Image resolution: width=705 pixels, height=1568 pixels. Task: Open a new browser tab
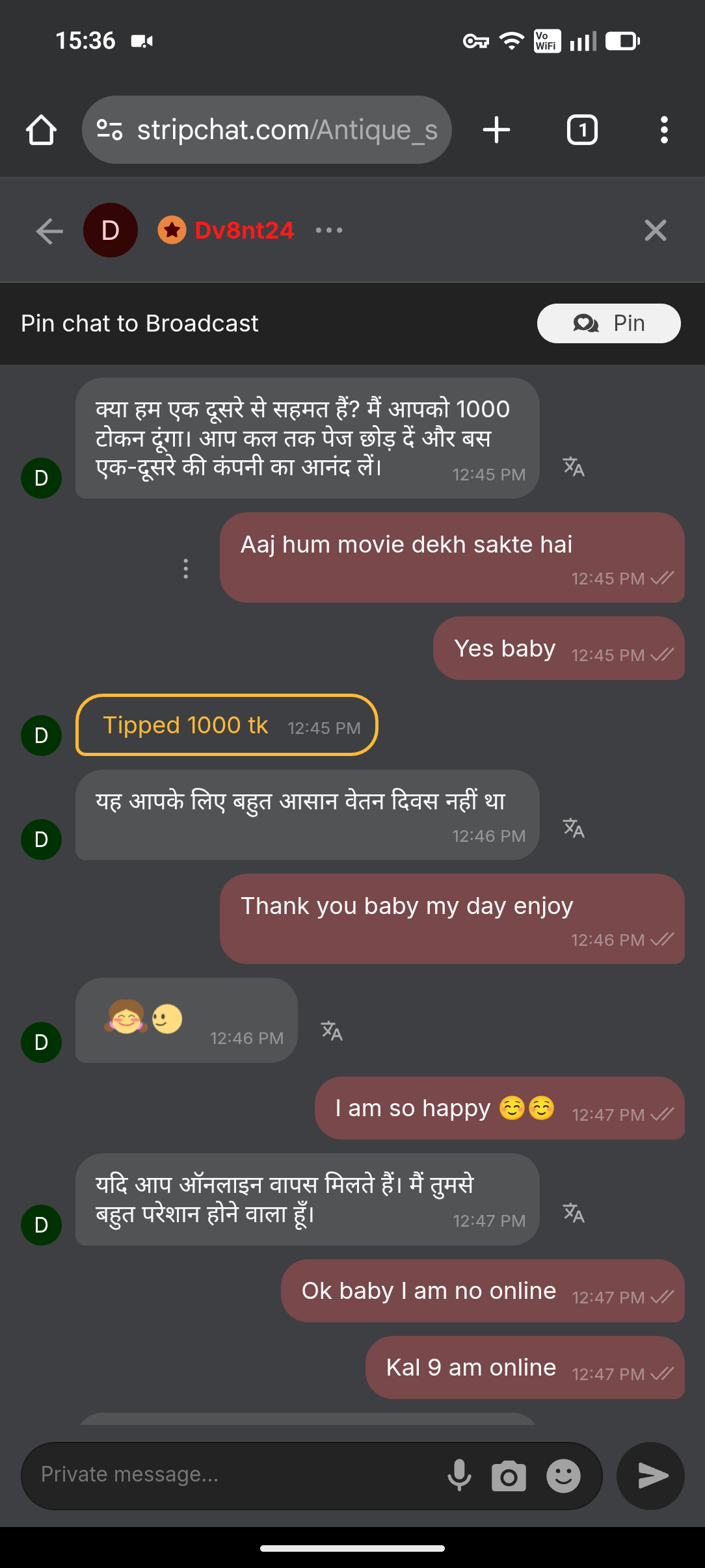[x=496, y=130]
